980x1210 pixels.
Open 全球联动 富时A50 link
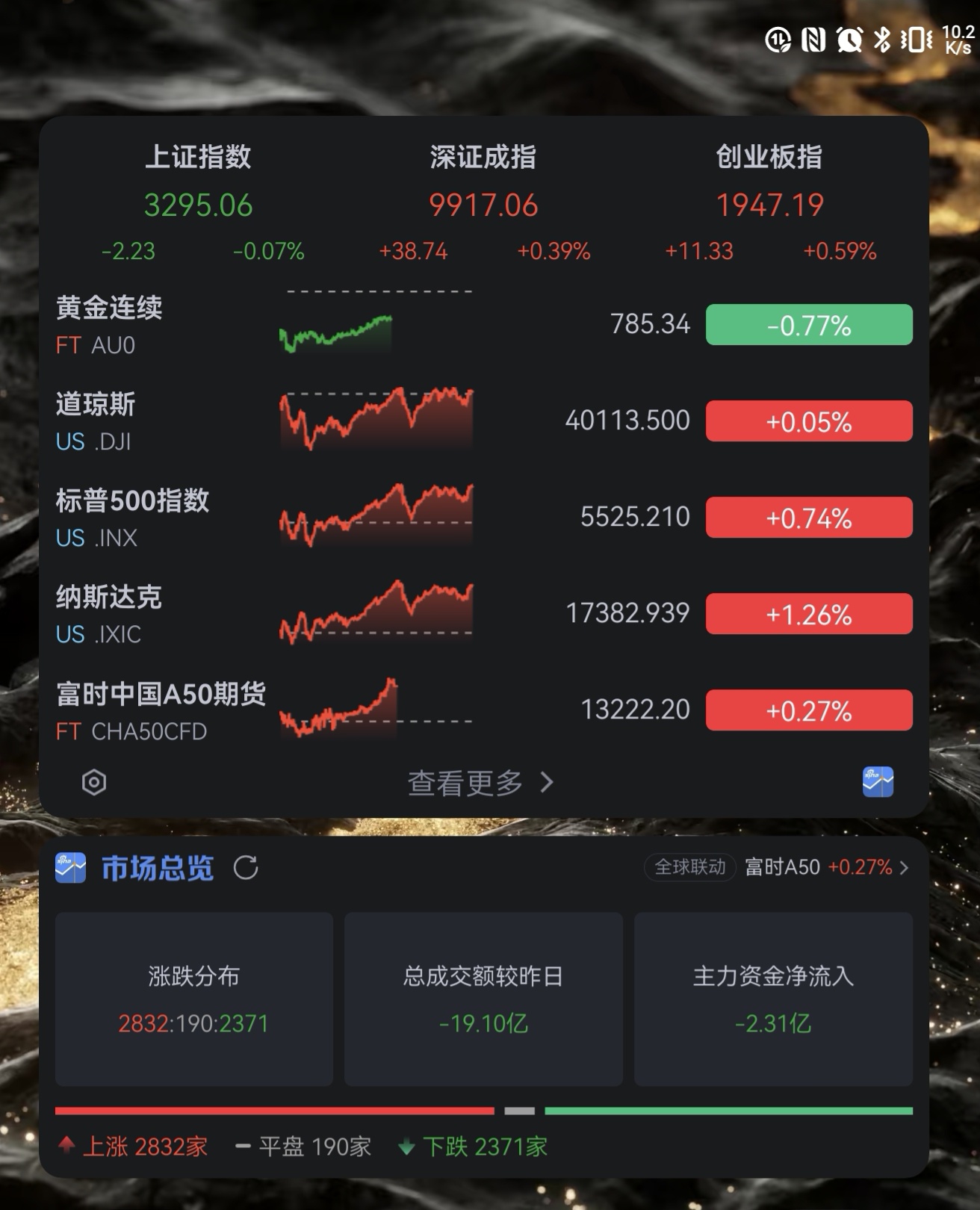tap(779, 867)
